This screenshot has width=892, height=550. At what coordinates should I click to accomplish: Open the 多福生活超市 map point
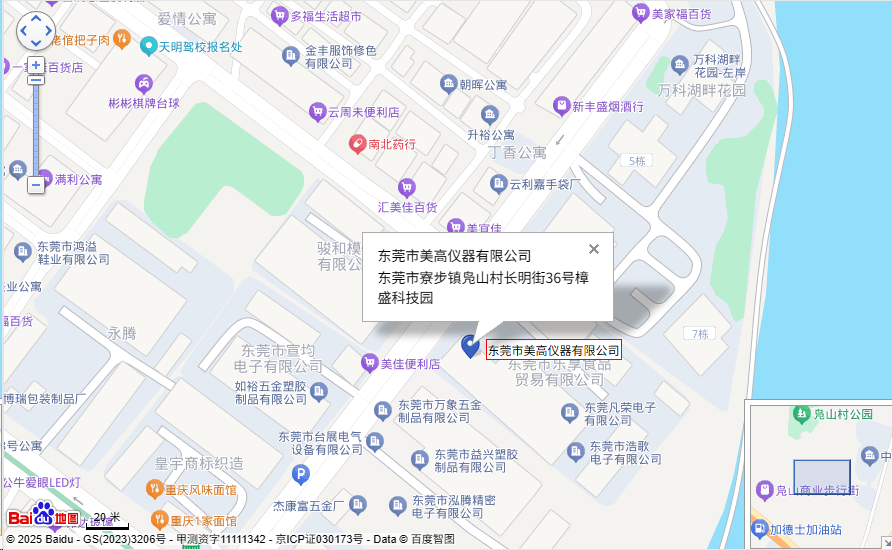(x=279, y=16)
